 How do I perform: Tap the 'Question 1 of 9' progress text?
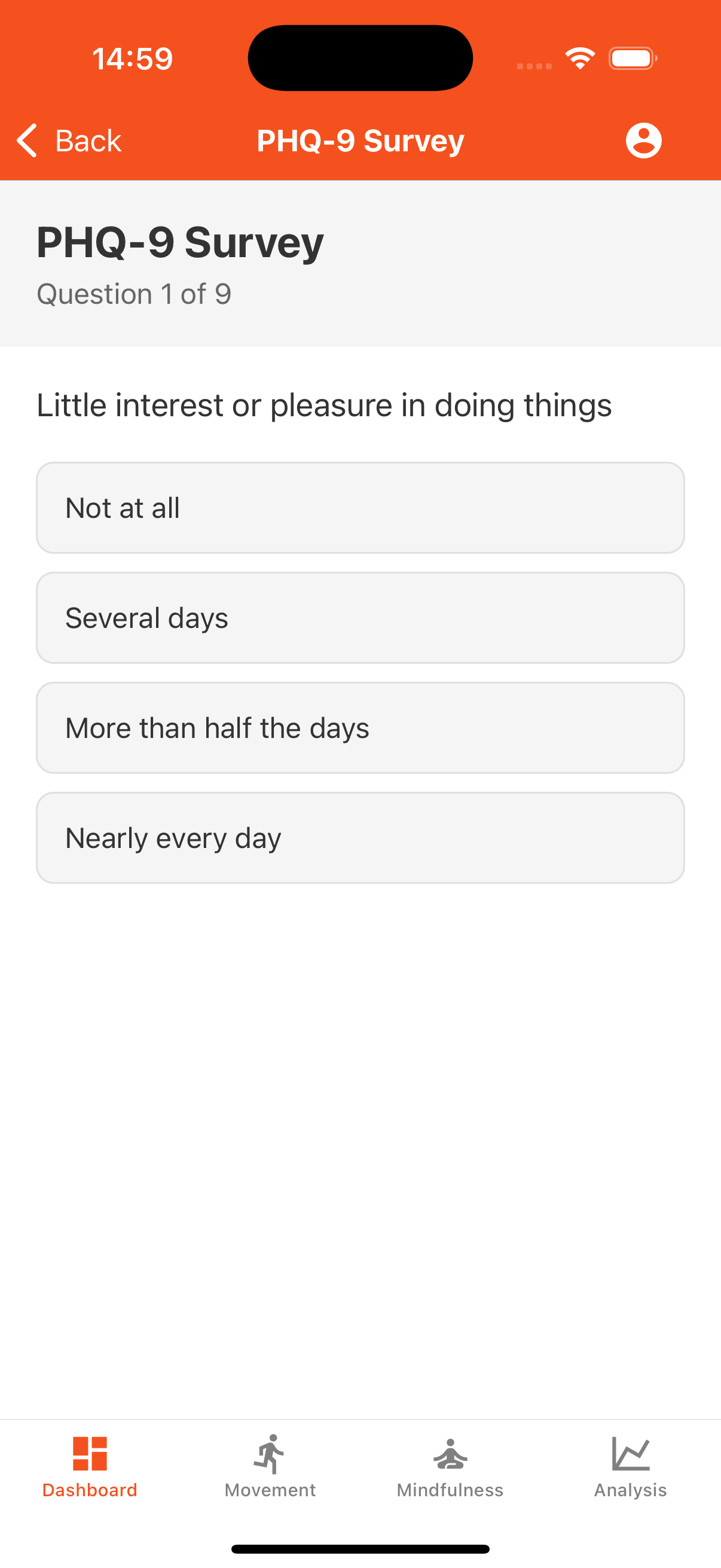pos(135,294)
